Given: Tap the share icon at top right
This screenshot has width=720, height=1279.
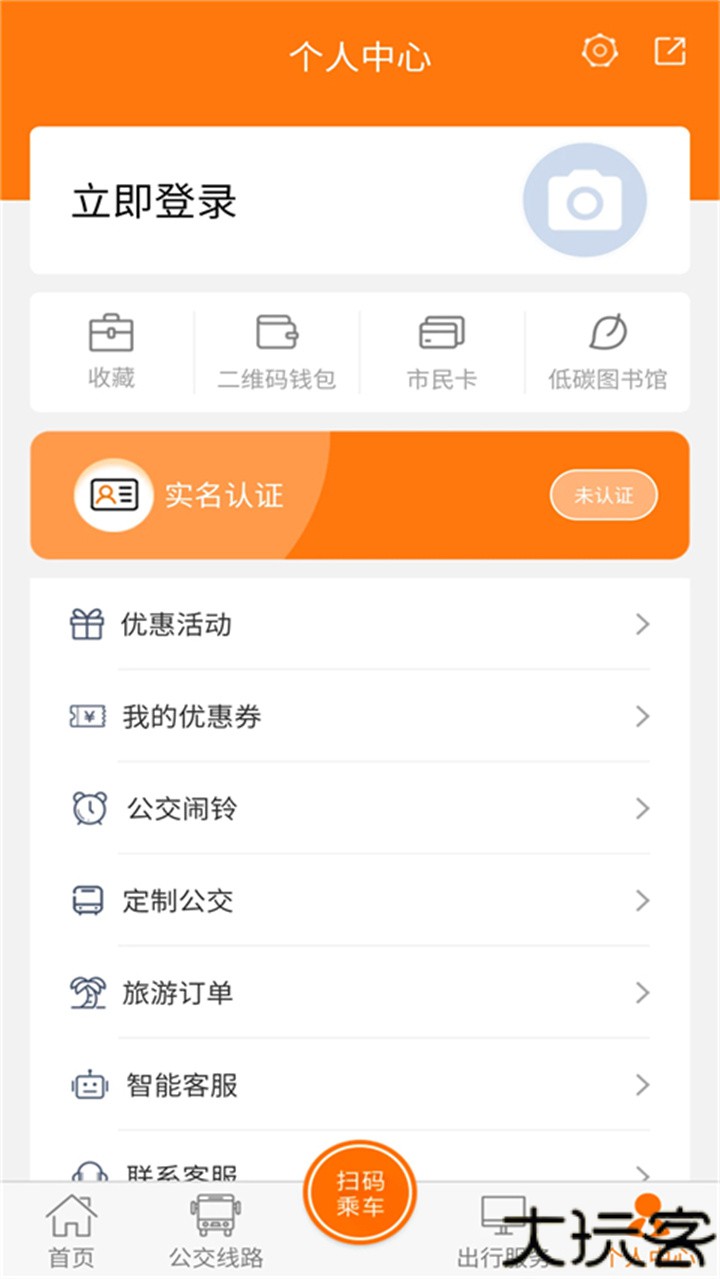Looking at the screenshot, I should click(x=670, y=50).
